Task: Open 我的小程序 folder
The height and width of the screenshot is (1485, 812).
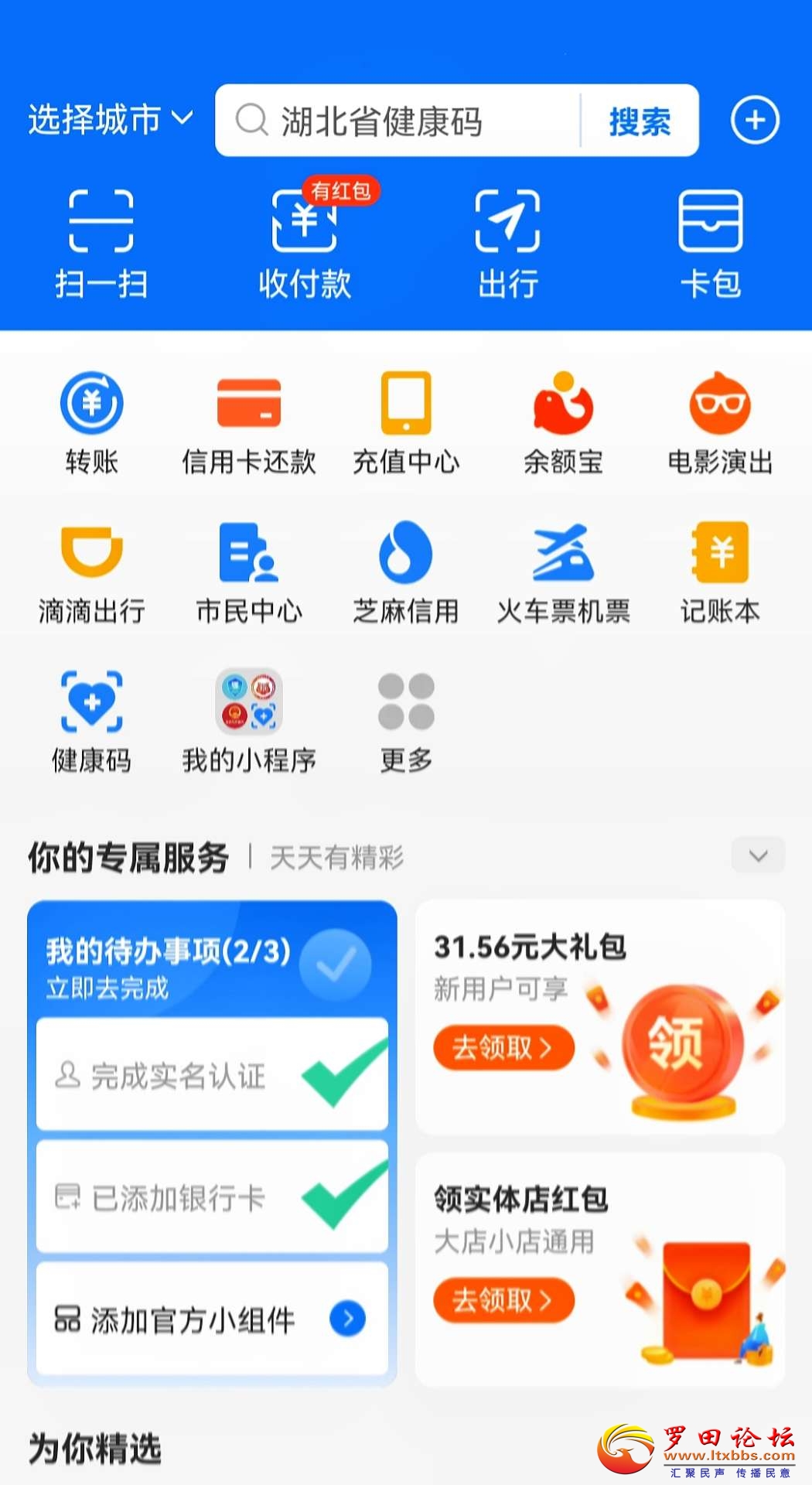Action: [x=248, y=721]
